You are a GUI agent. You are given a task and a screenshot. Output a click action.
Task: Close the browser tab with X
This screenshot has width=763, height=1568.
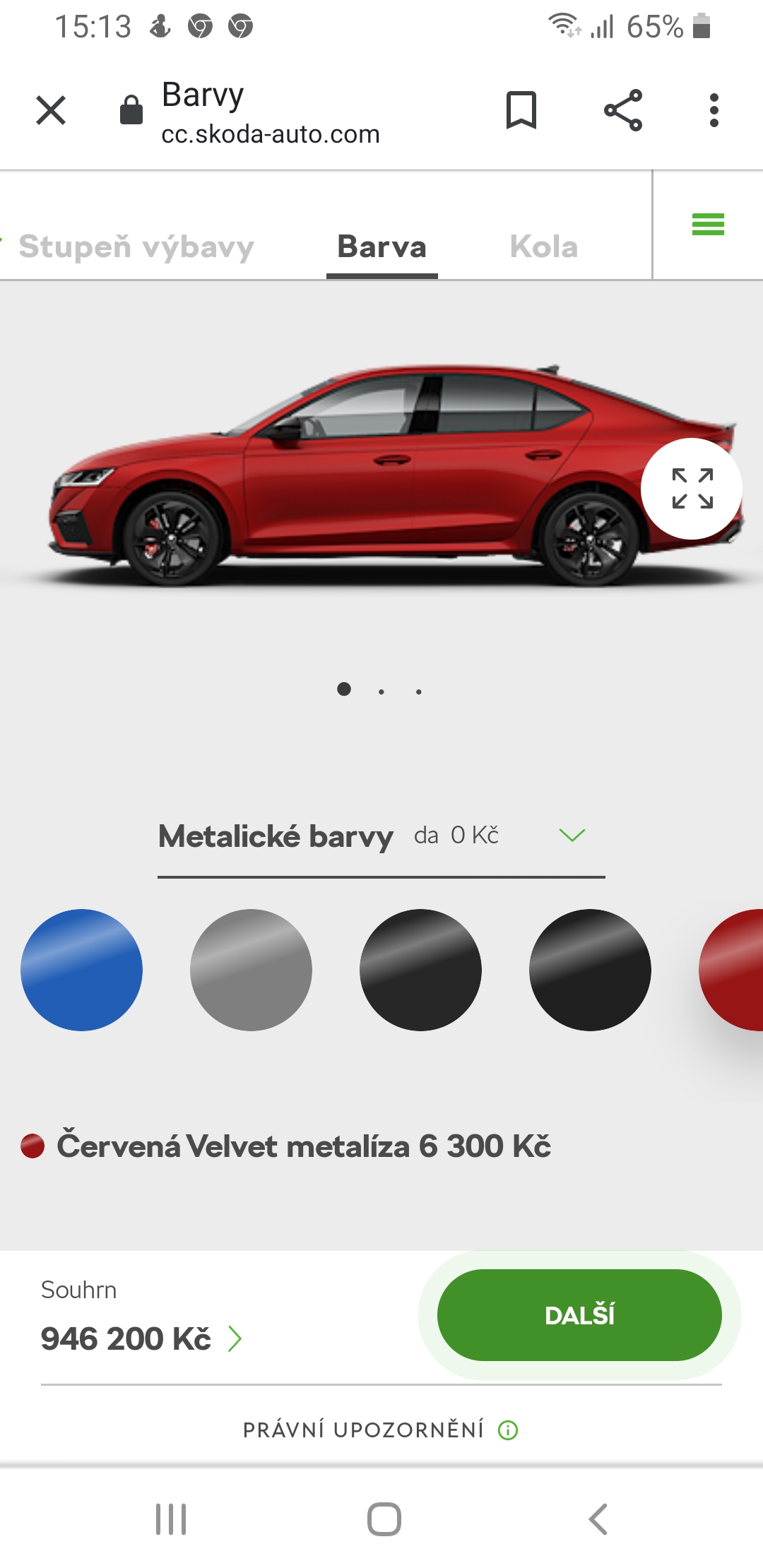tap(51, 110)
